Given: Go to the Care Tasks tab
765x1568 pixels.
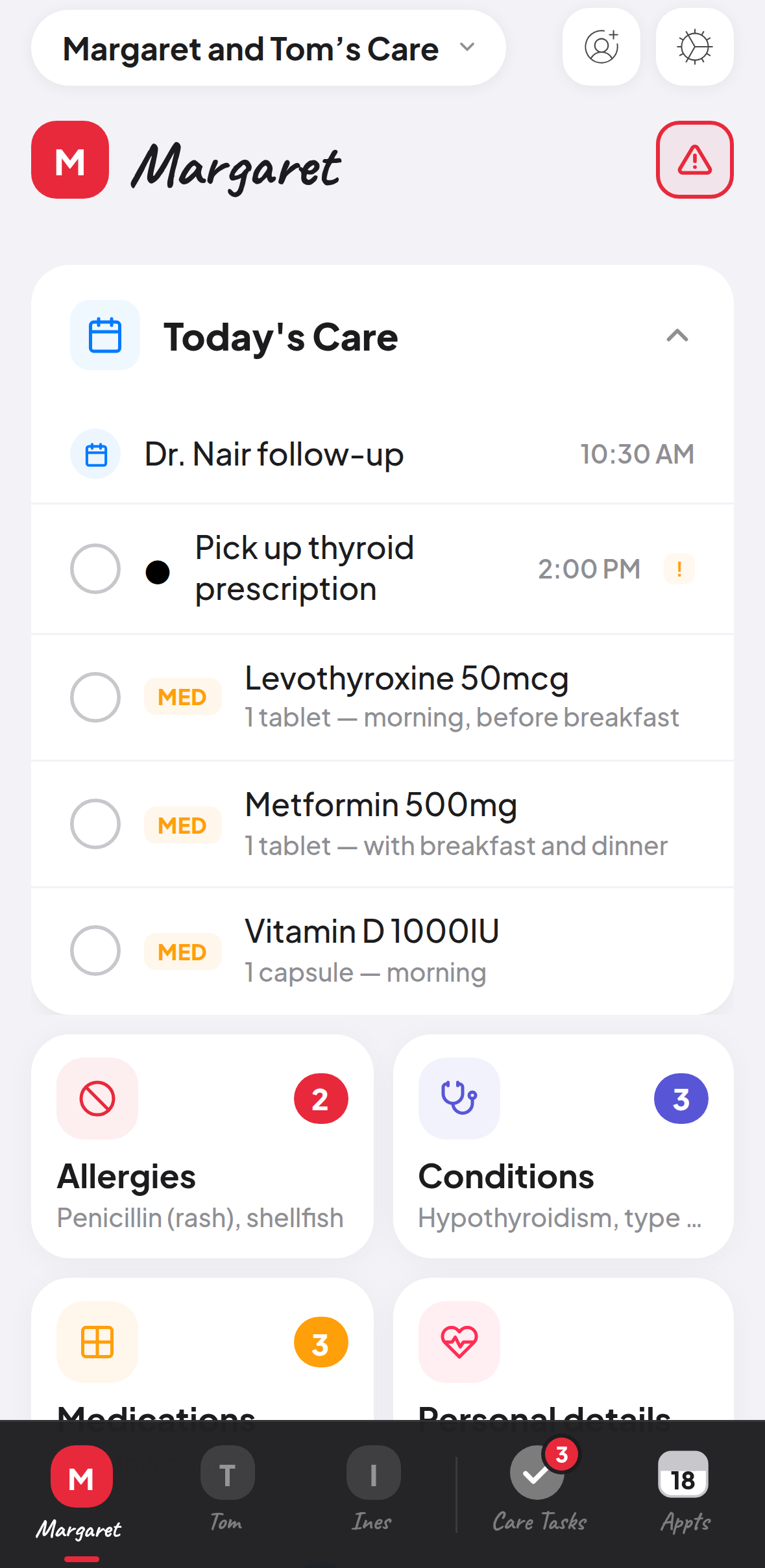Looking at the screenshot, I should pos(539,1489).
